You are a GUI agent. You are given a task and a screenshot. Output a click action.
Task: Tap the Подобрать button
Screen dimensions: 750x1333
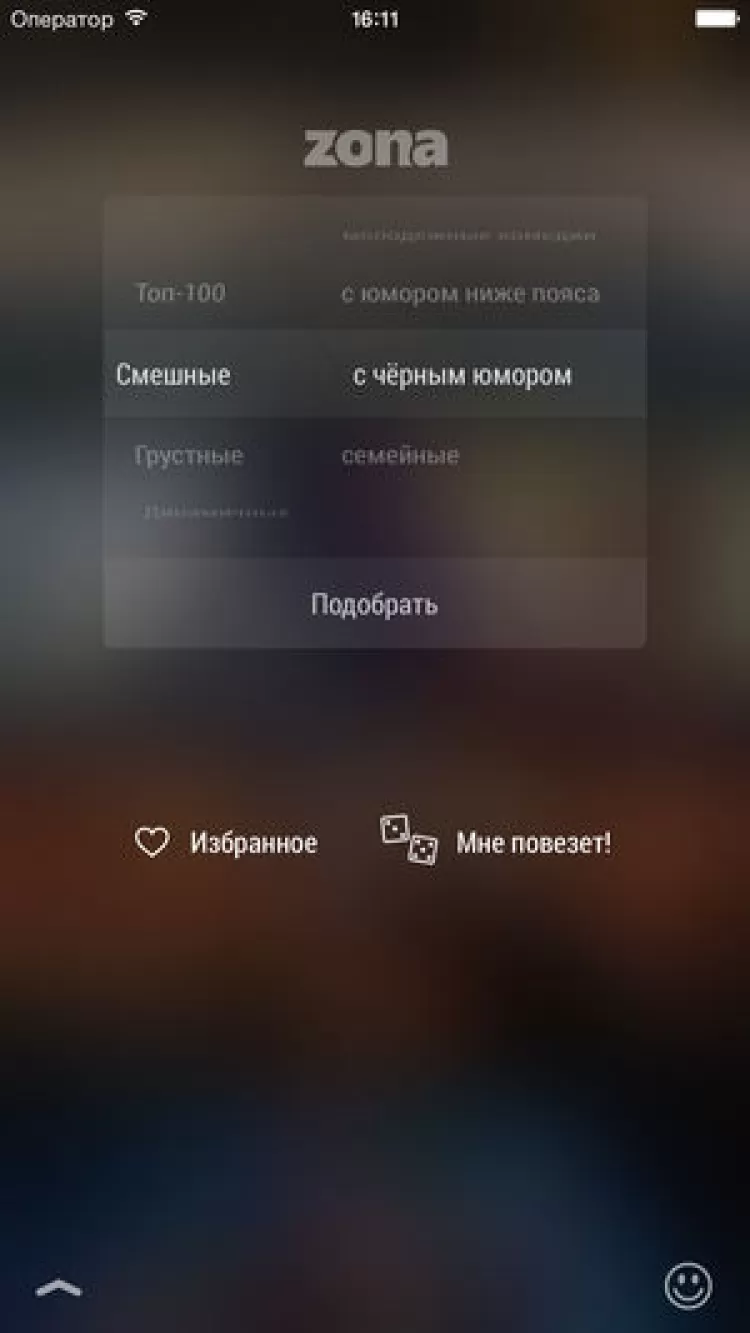[x=374, y=604]
